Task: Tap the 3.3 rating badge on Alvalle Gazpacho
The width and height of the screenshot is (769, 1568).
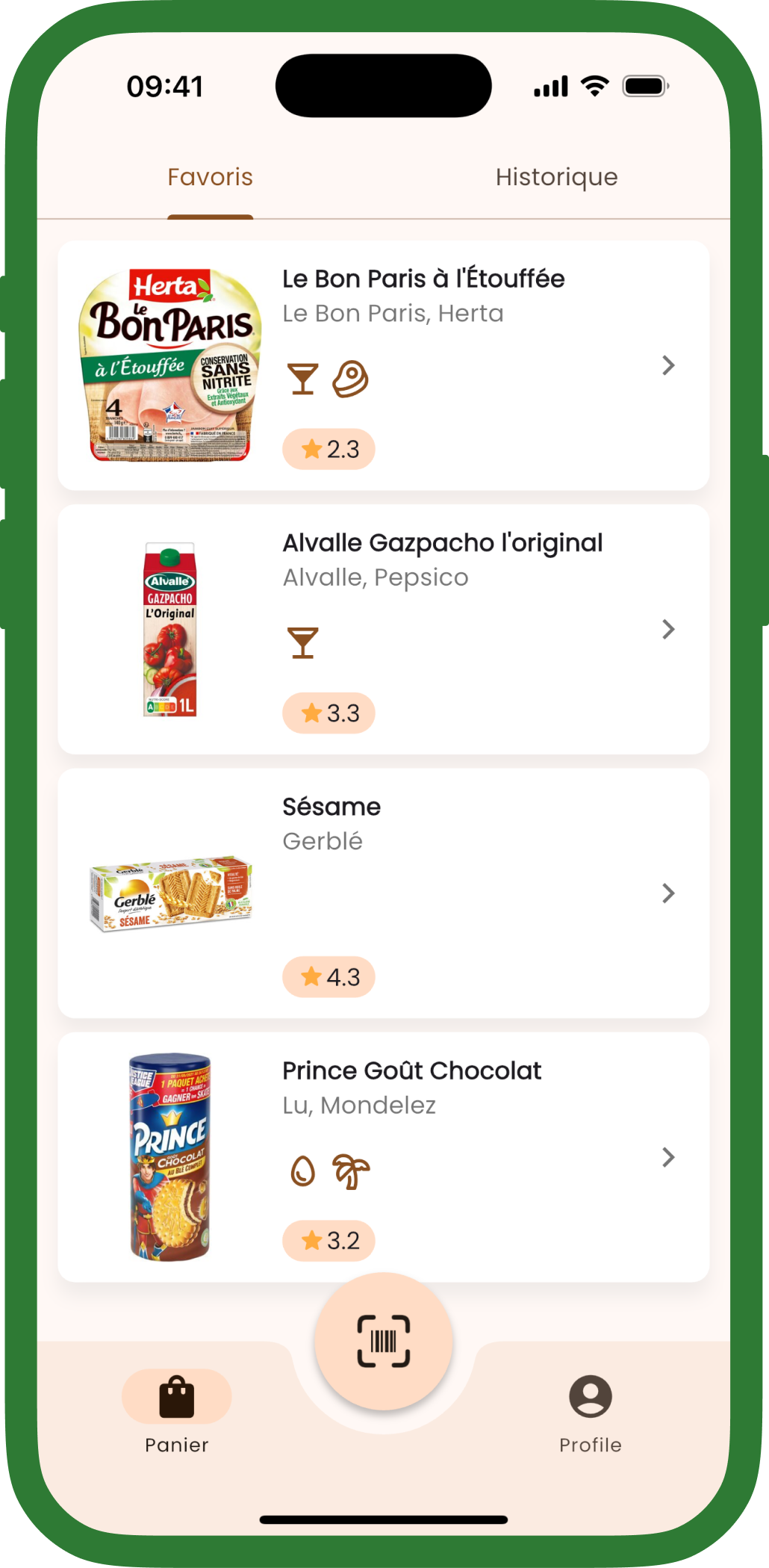Action: pyautogui.click(x=329, y=712)
